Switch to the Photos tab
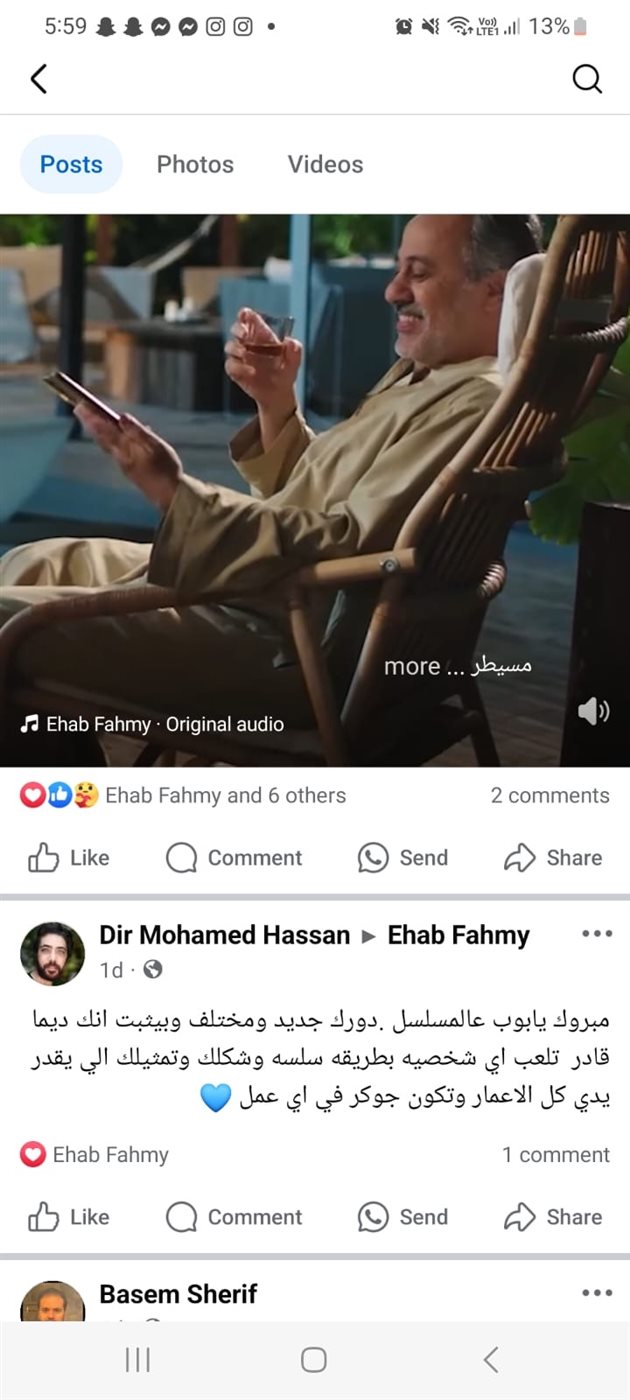 pos(195,164)
